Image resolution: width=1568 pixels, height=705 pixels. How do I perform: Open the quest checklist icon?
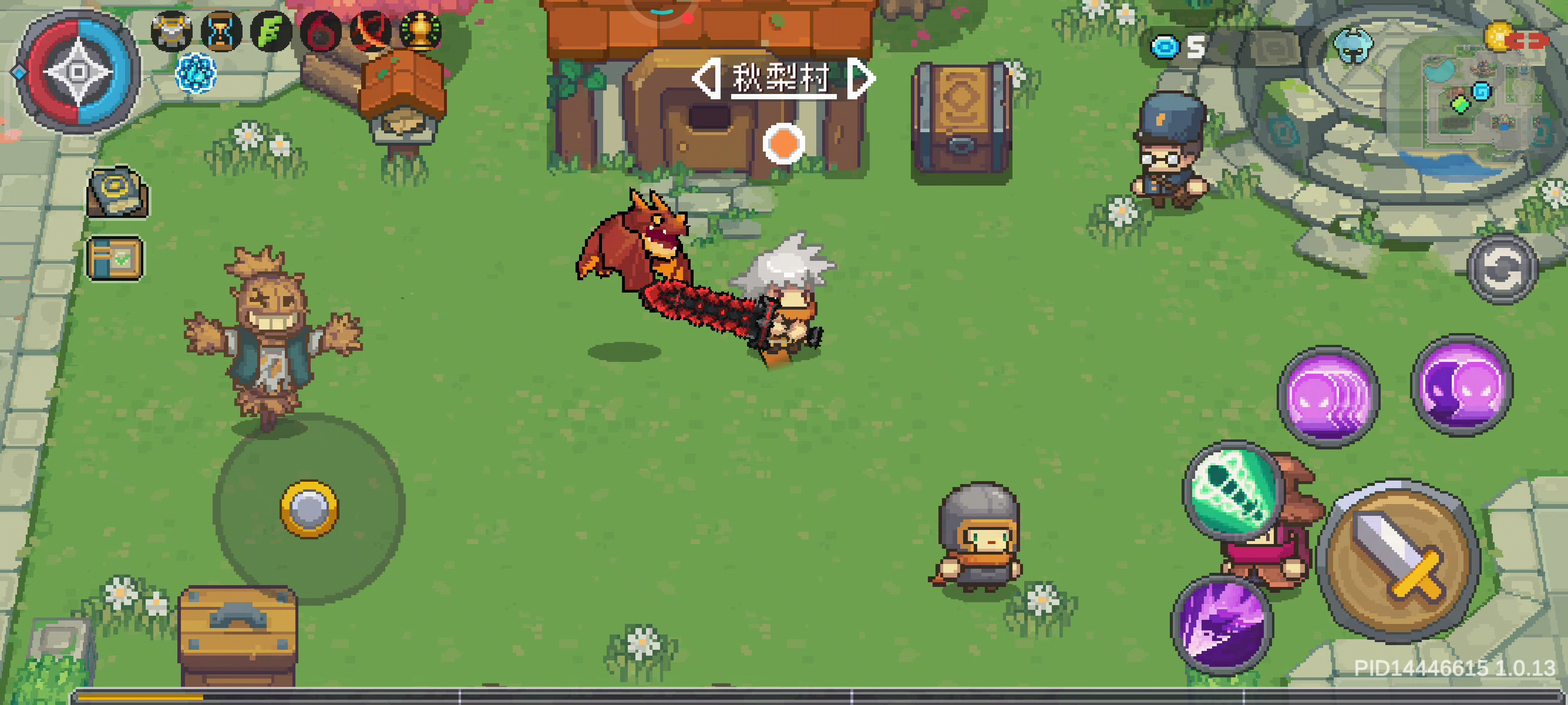115,258
